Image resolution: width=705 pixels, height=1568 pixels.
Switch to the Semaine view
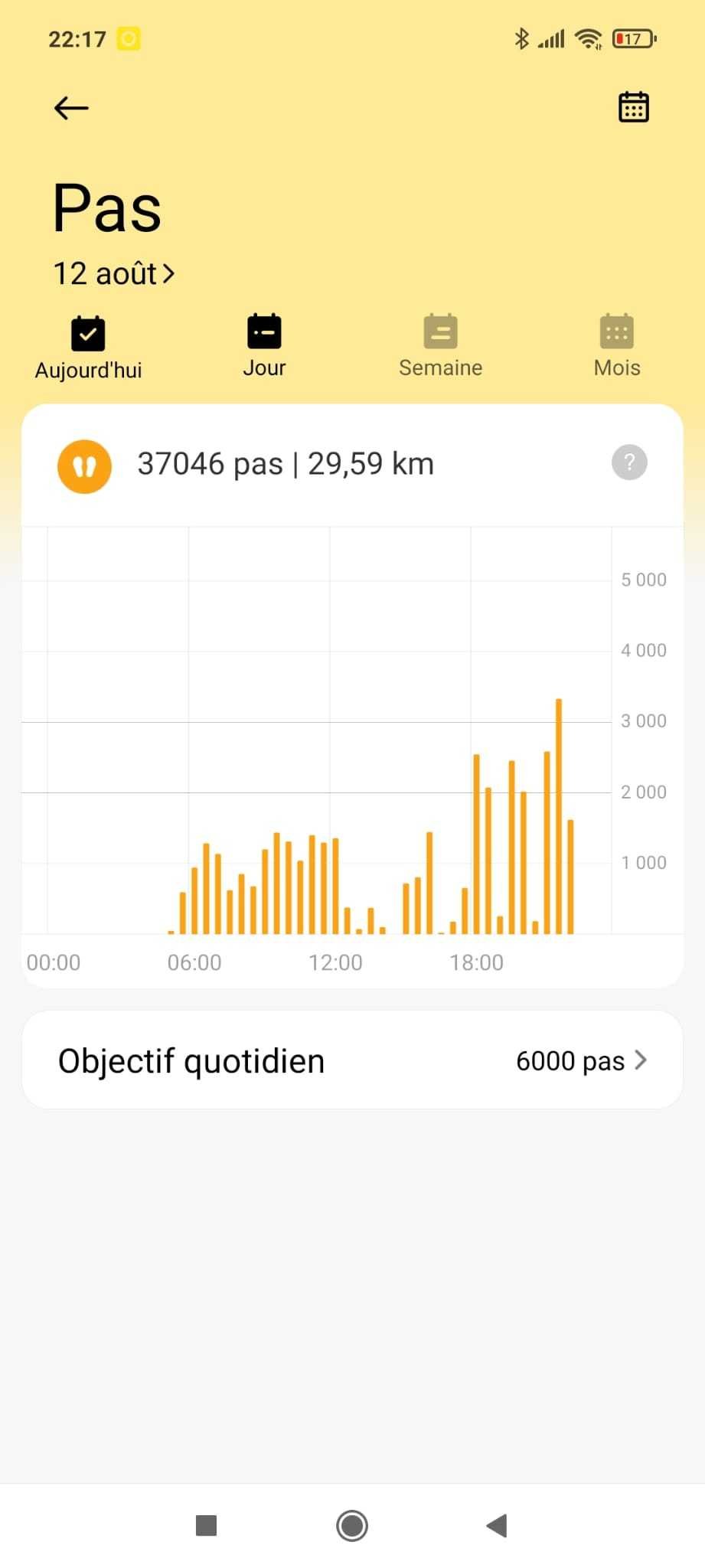pyautogui.click(x=440, y=346)
